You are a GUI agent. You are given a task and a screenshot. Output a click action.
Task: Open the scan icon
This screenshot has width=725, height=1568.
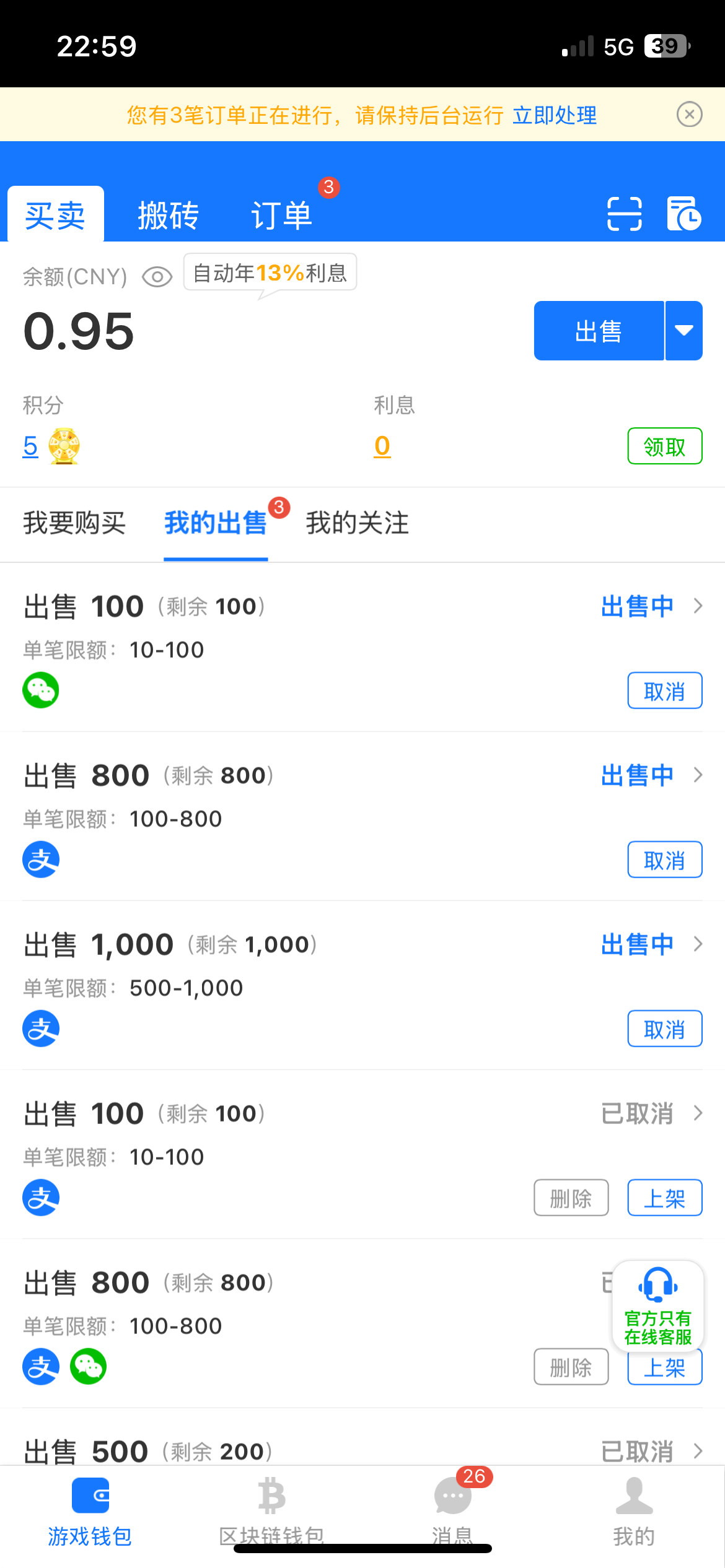(624, 214)
